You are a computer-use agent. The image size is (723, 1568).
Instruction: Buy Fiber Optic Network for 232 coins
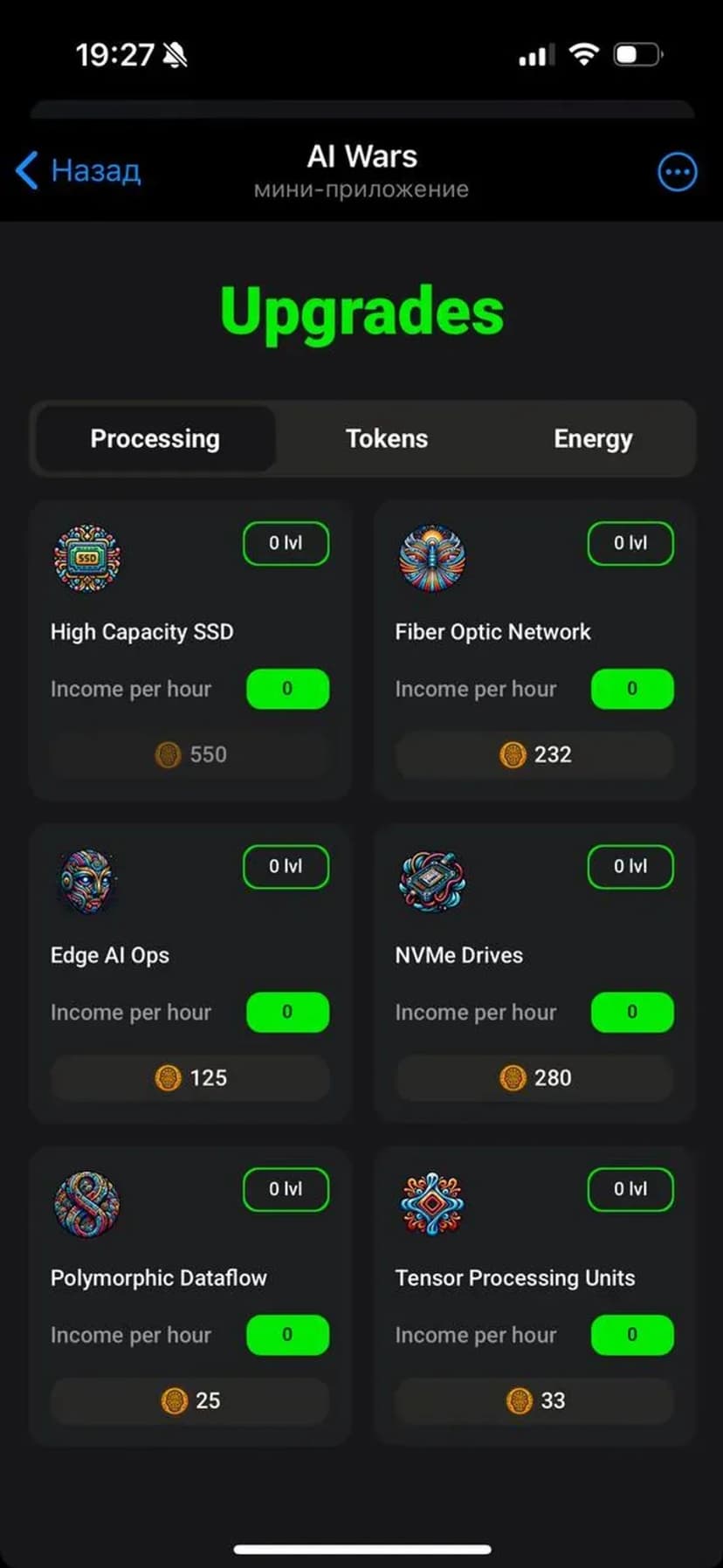tap(535, 754)
